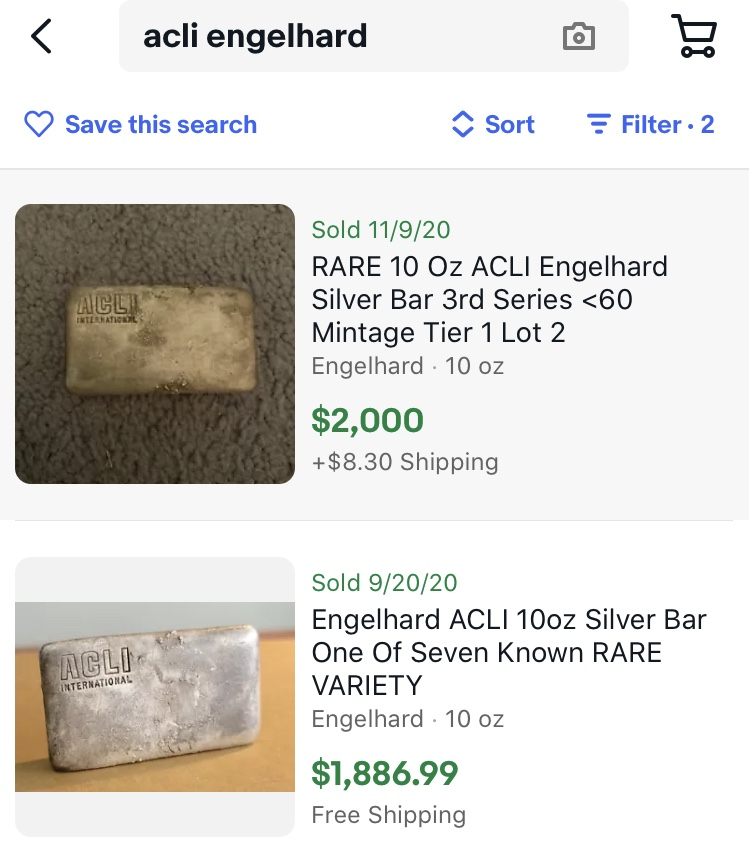This screenshot has height=843, width=749.
Task: Go back using the back arrow
Action: tap(41, 37)
